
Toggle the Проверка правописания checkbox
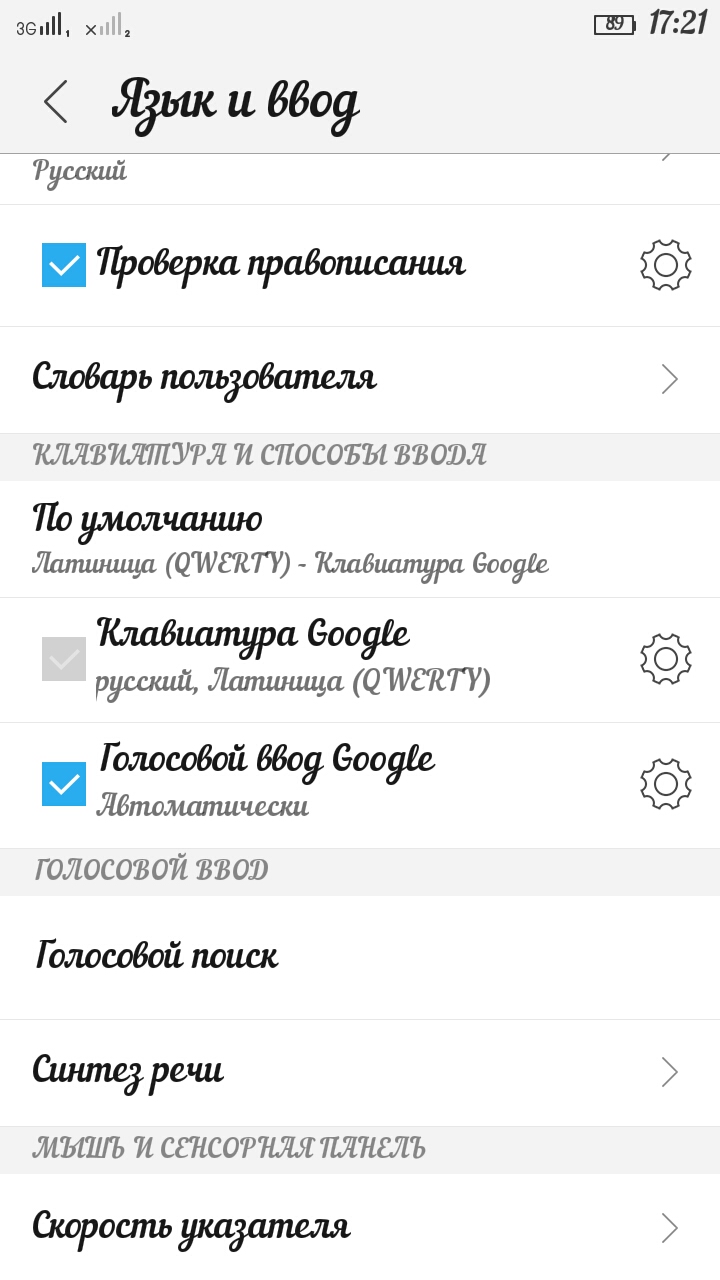pyautogui.click(x=64, y=265)
